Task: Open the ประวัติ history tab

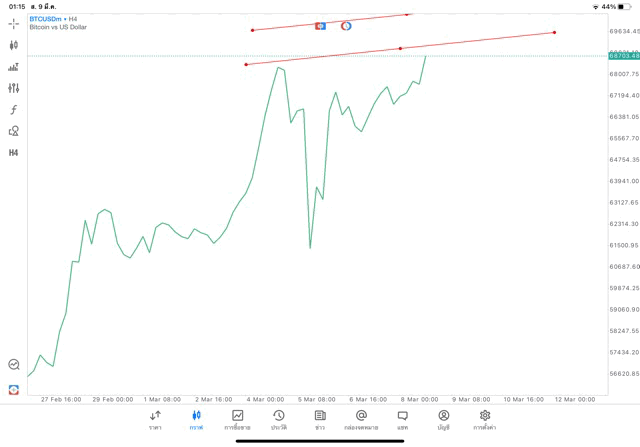Action: click(x=279, y=419)
